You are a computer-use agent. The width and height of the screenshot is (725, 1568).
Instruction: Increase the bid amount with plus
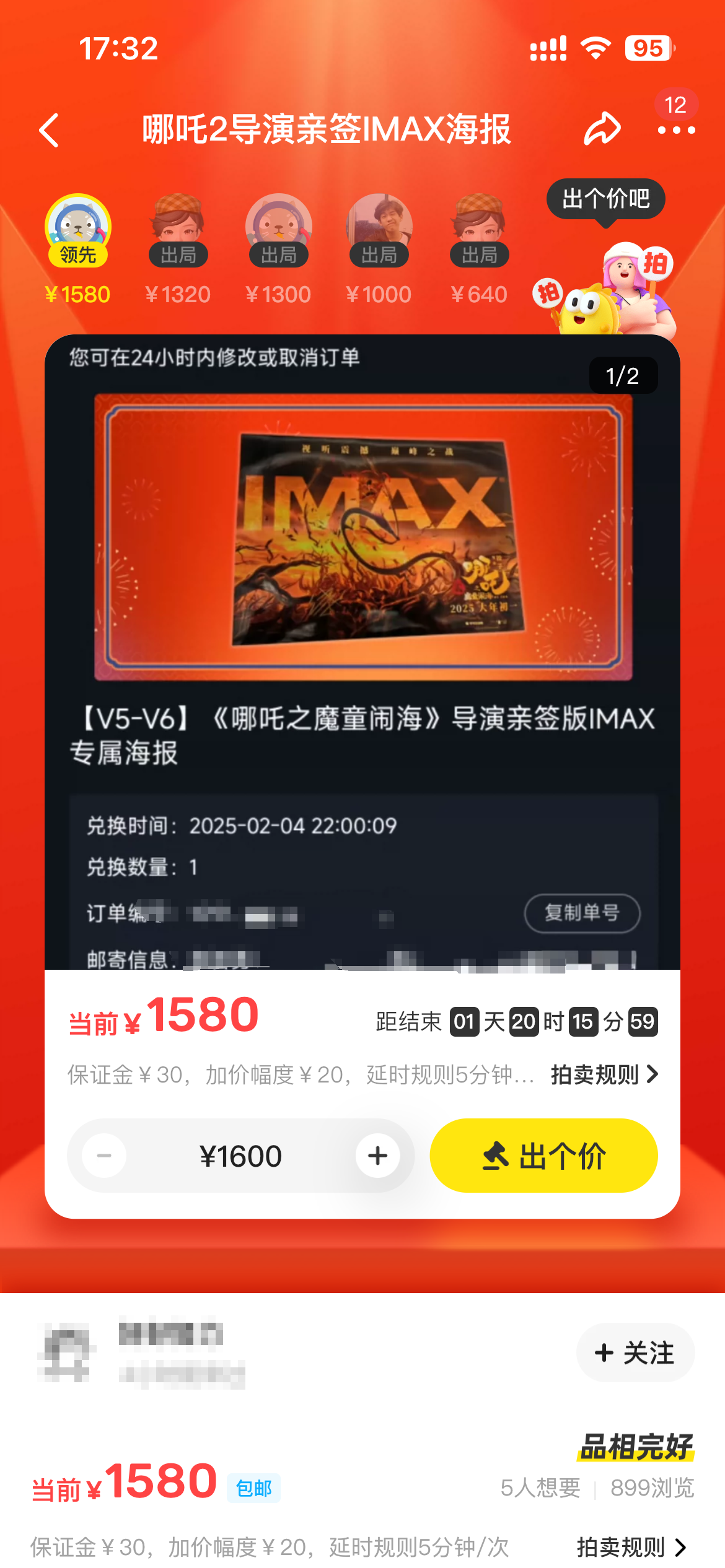tap(377, 1156)
